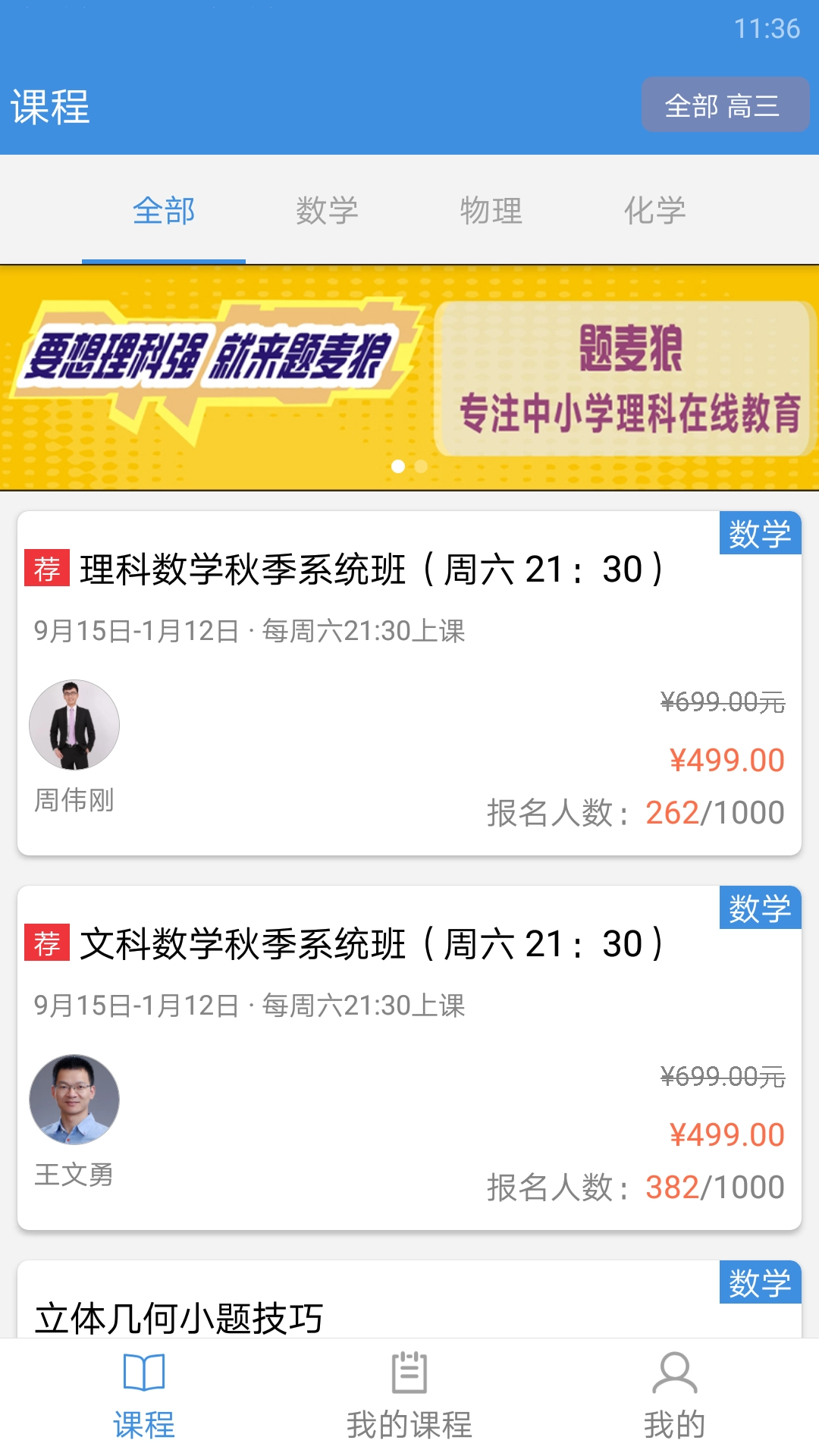Toggle the 全部 subjects filter
Viewport: 819px width, 1456px height.
point(163,212)
